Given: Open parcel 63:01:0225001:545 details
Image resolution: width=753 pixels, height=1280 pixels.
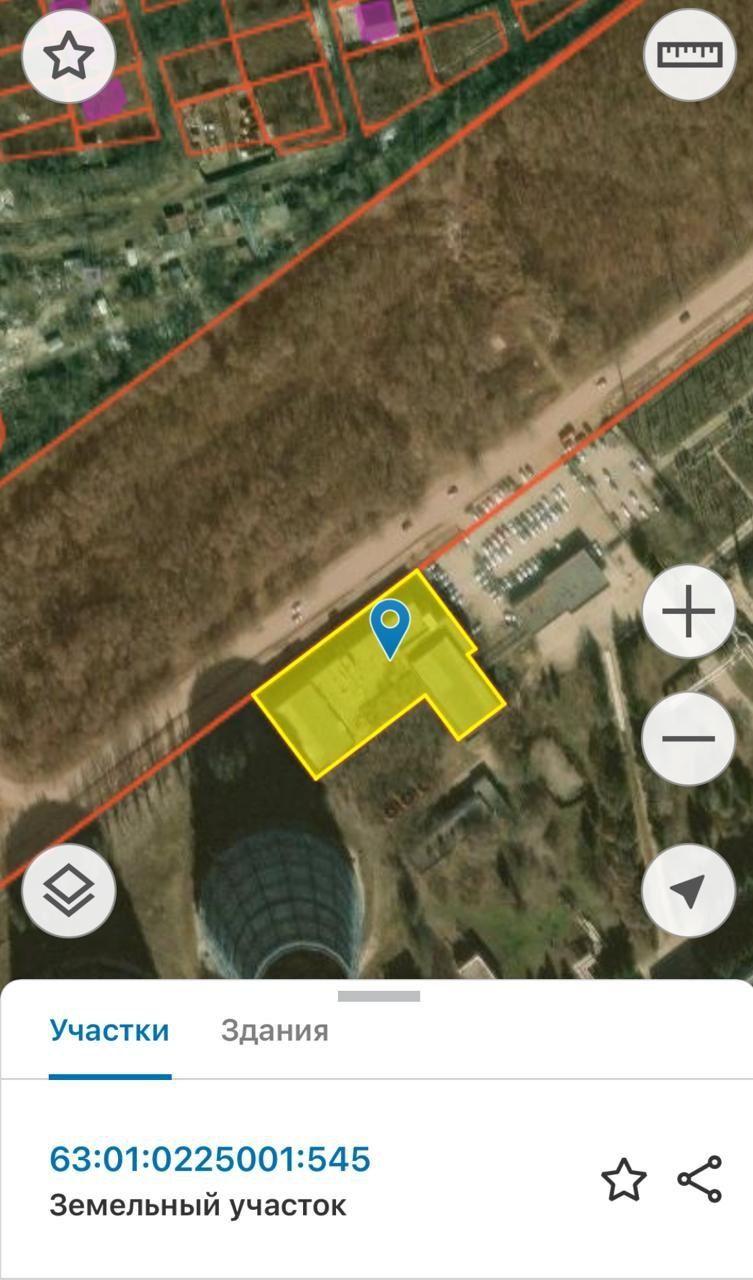Looking at the screenshot, I should coord(210,1160).
